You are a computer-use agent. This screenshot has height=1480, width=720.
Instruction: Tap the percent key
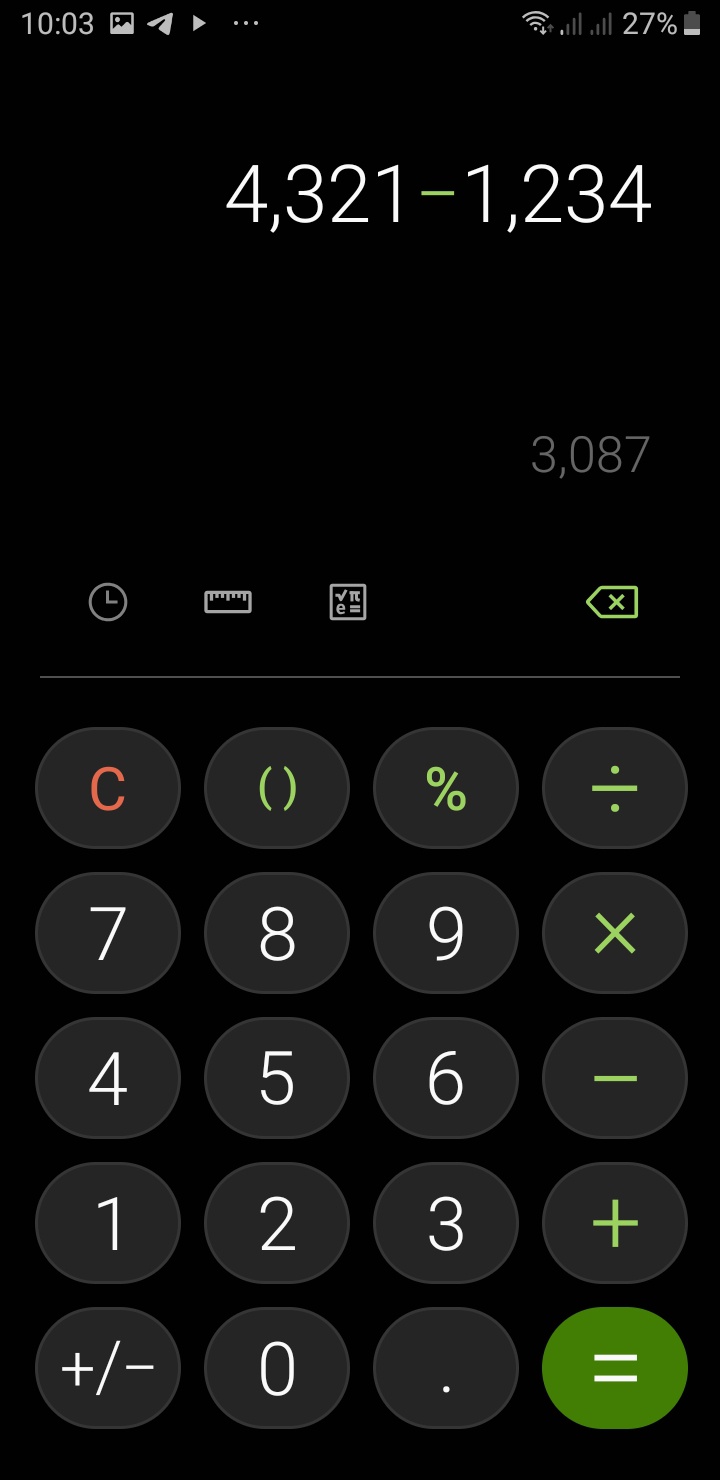click(446, 790)
